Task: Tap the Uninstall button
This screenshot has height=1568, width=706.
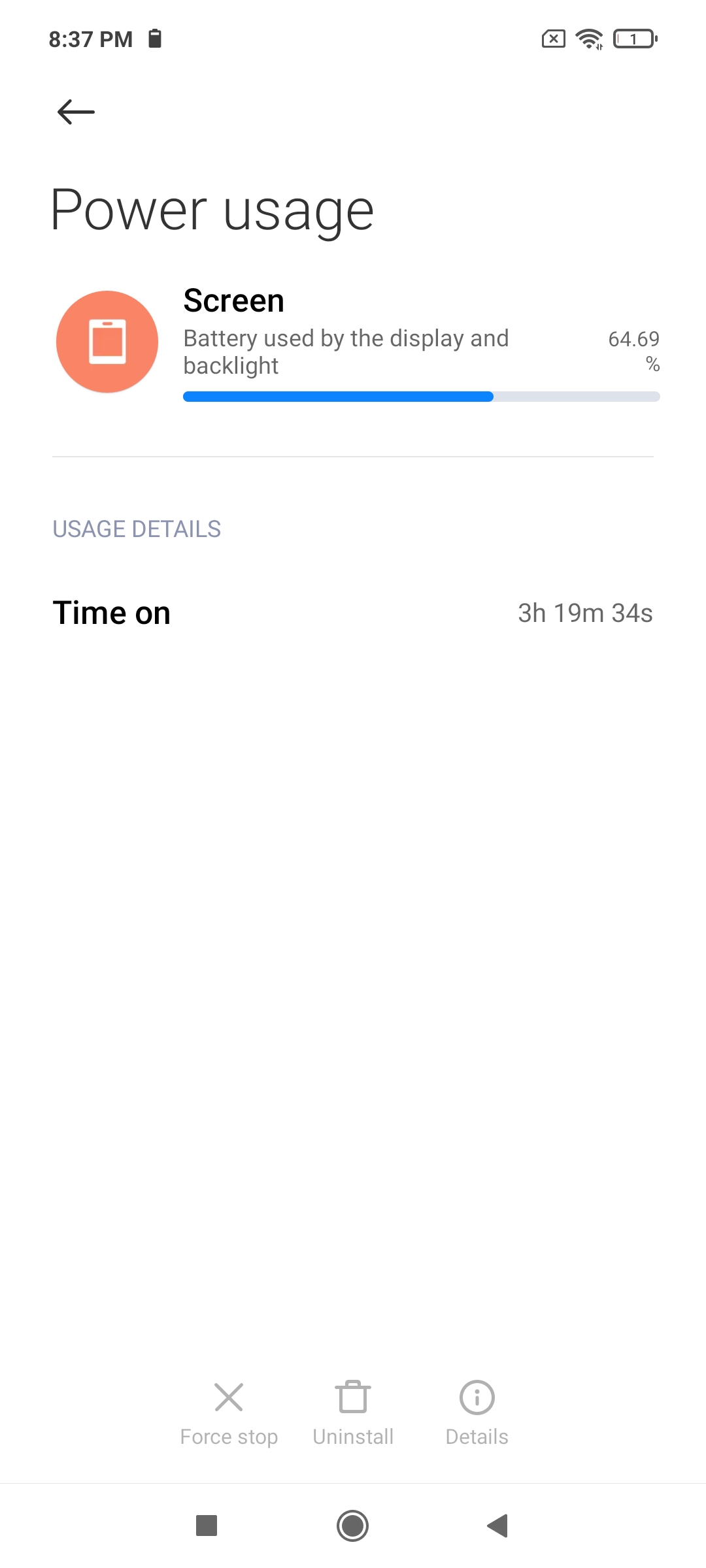Action: pyautogui.click(x=353, y=1414)
